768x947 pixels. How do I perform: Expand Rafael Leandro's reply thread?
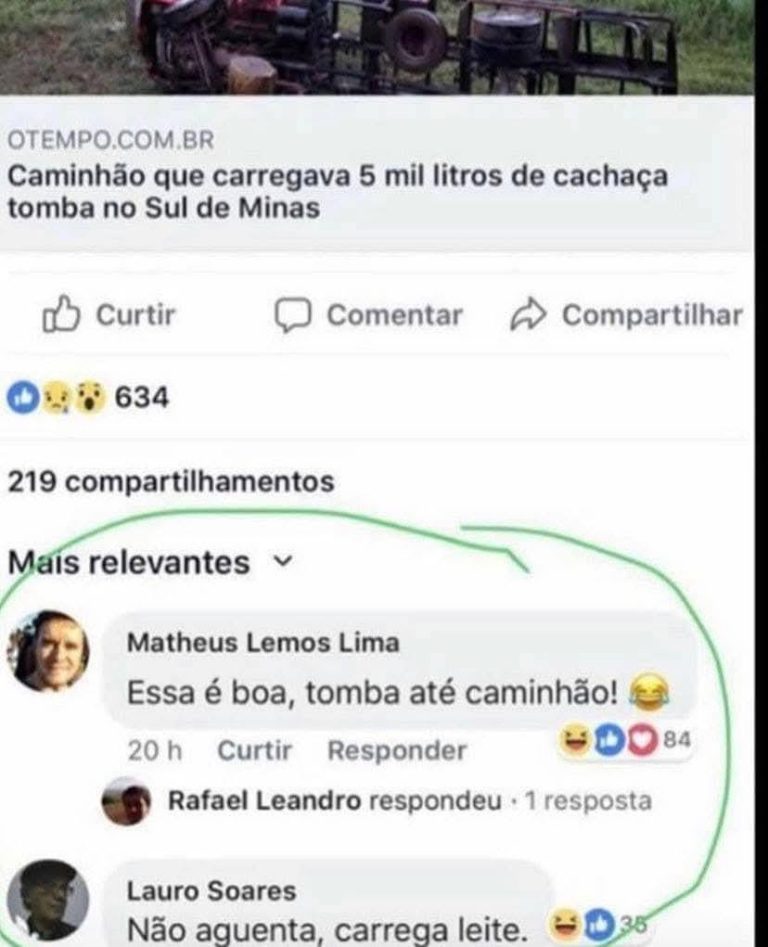click(x=410, y=801)
